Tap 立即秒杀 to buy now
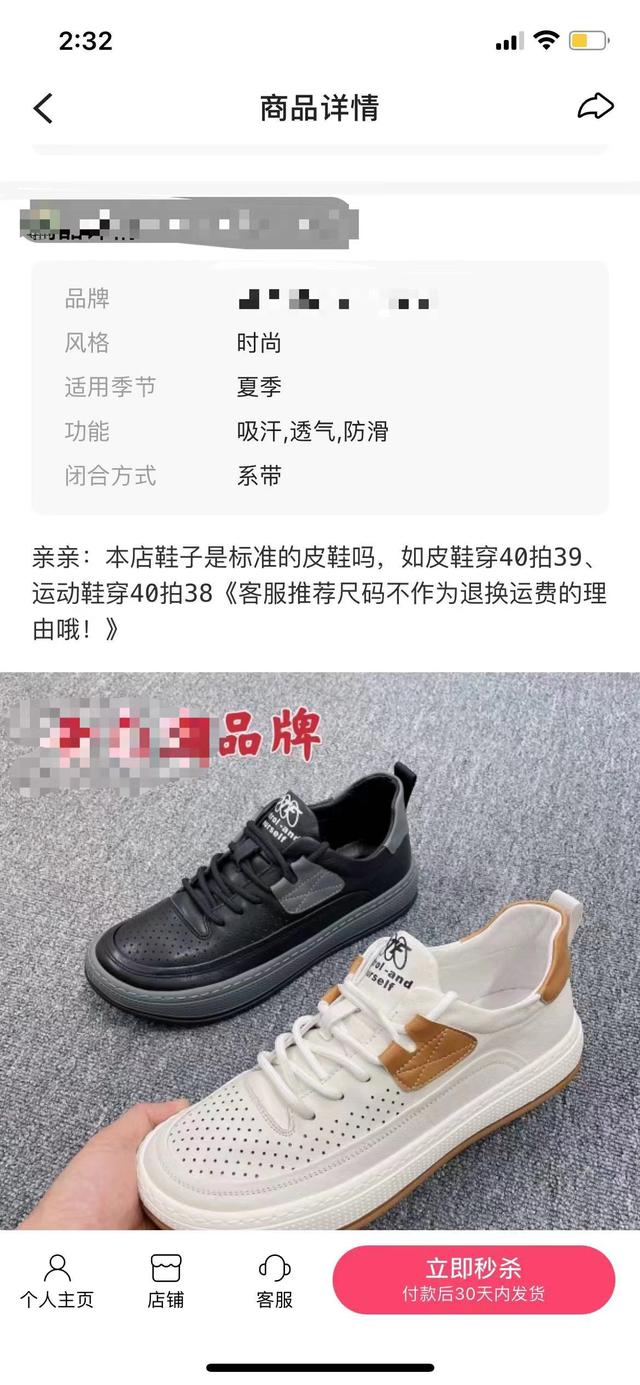This screenshot has width=640, height=1385. pos(473,1279)
